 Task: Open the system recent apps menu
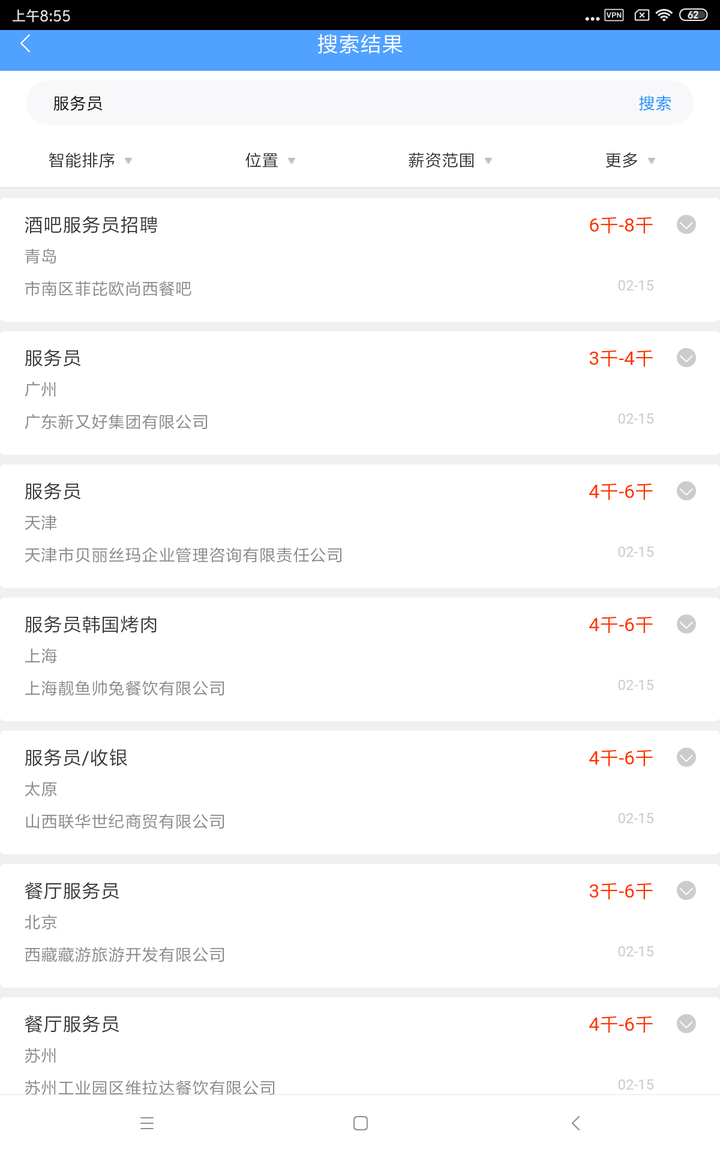point(147,1123)
